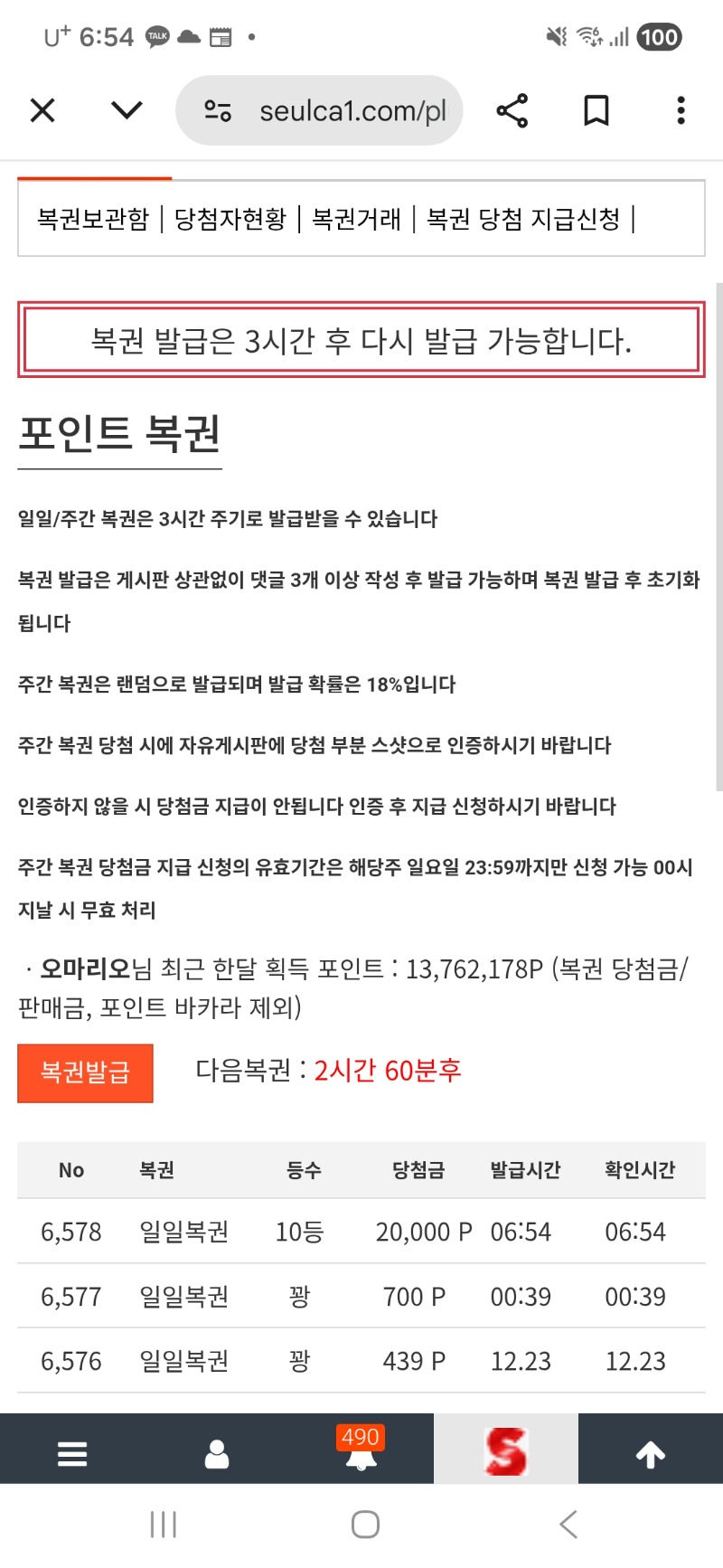Open the hamburger menu at the bottom
723x1568 pixels.
point(72,1454)
